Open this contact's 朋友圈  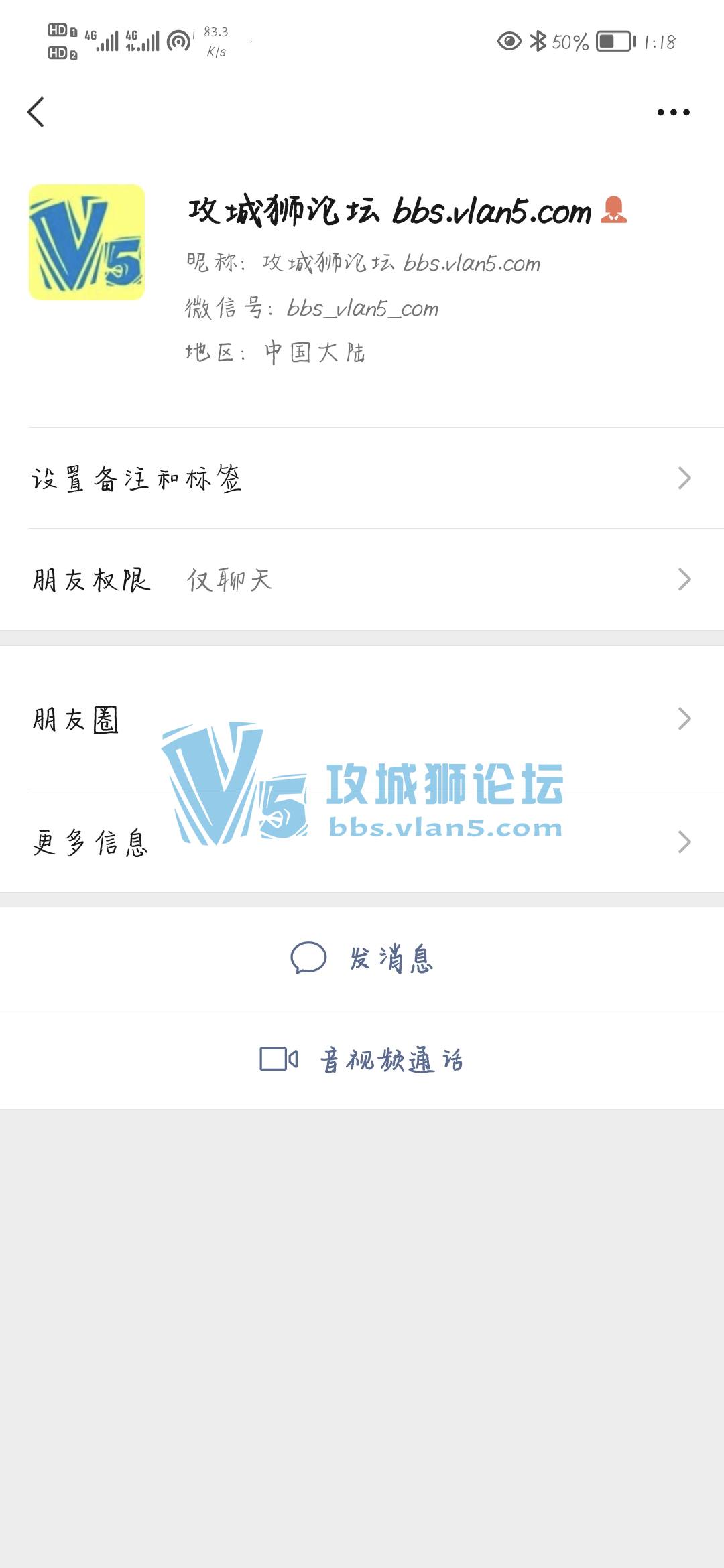[x=362, y=719]
